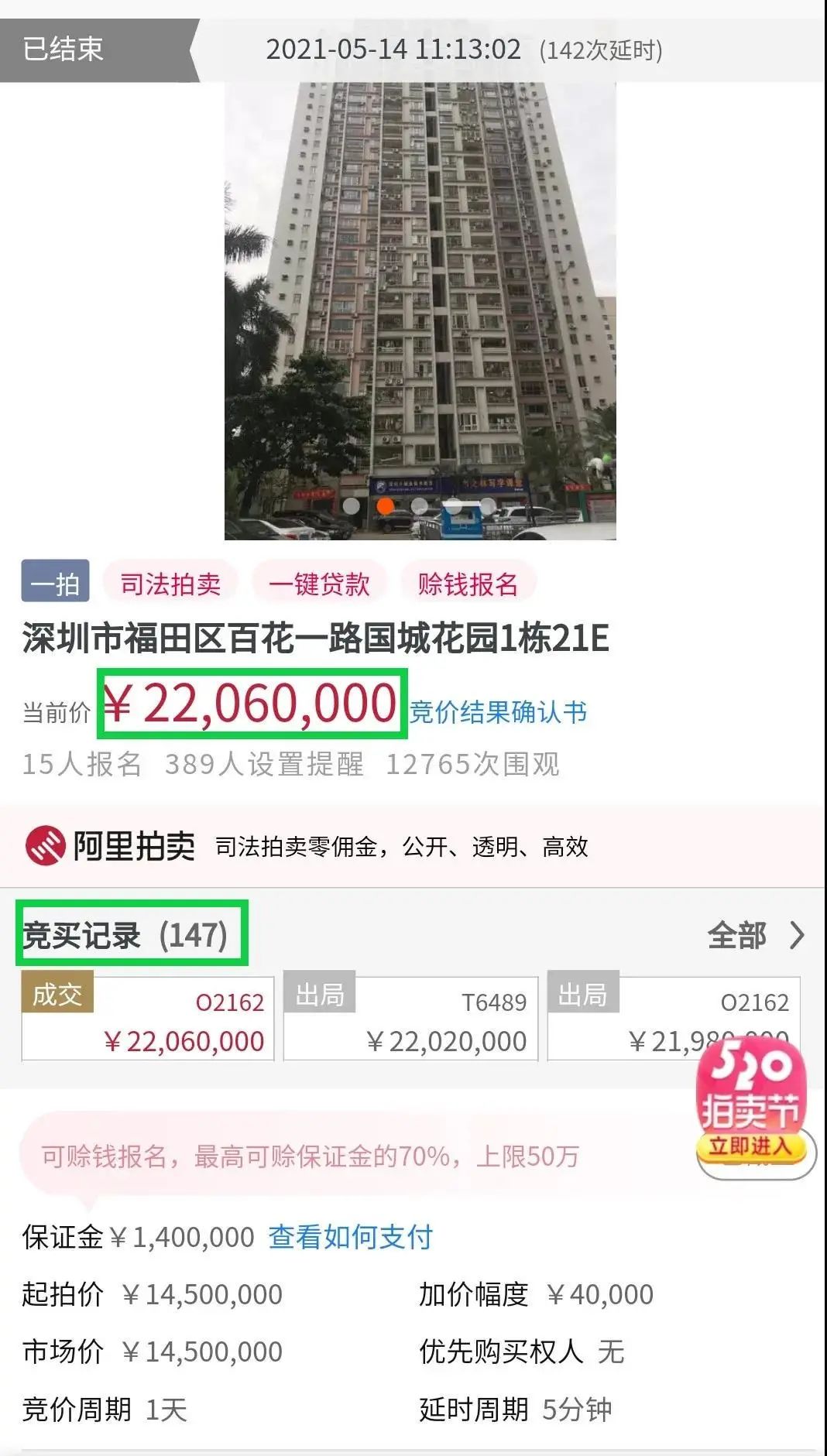Tap the 一键贷款 tag
Image resolution: width=827 pixels, height=1456 pixels.
pos(319,584)
